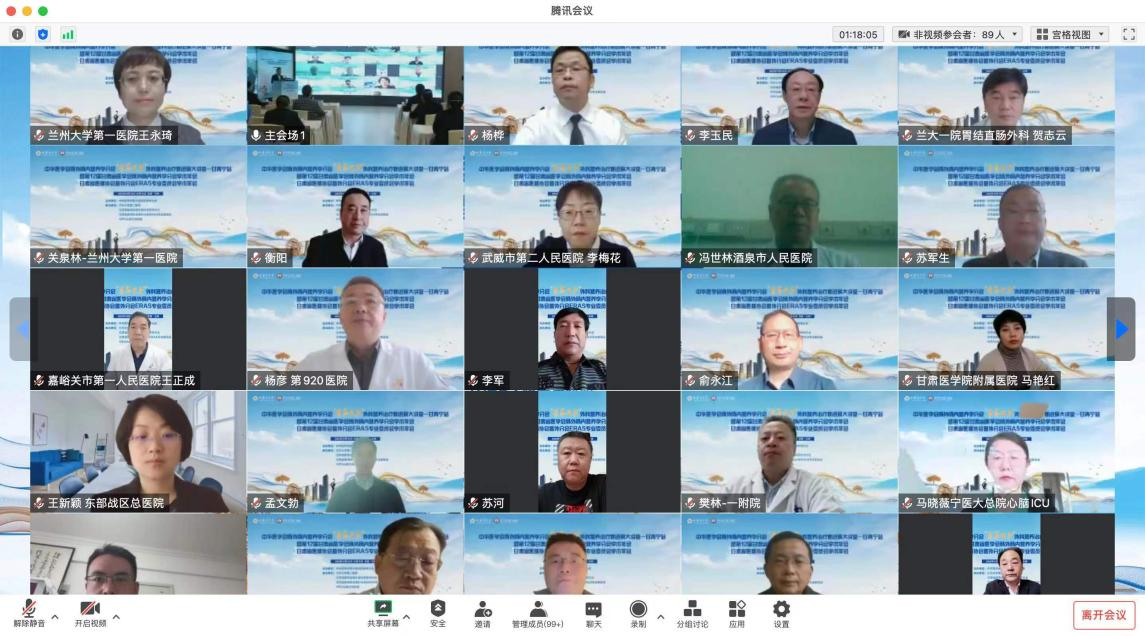Image resolution: width=1145 pixels, height=636 pixels.
Task: Open the manage members panel
Action: point(538,611)
